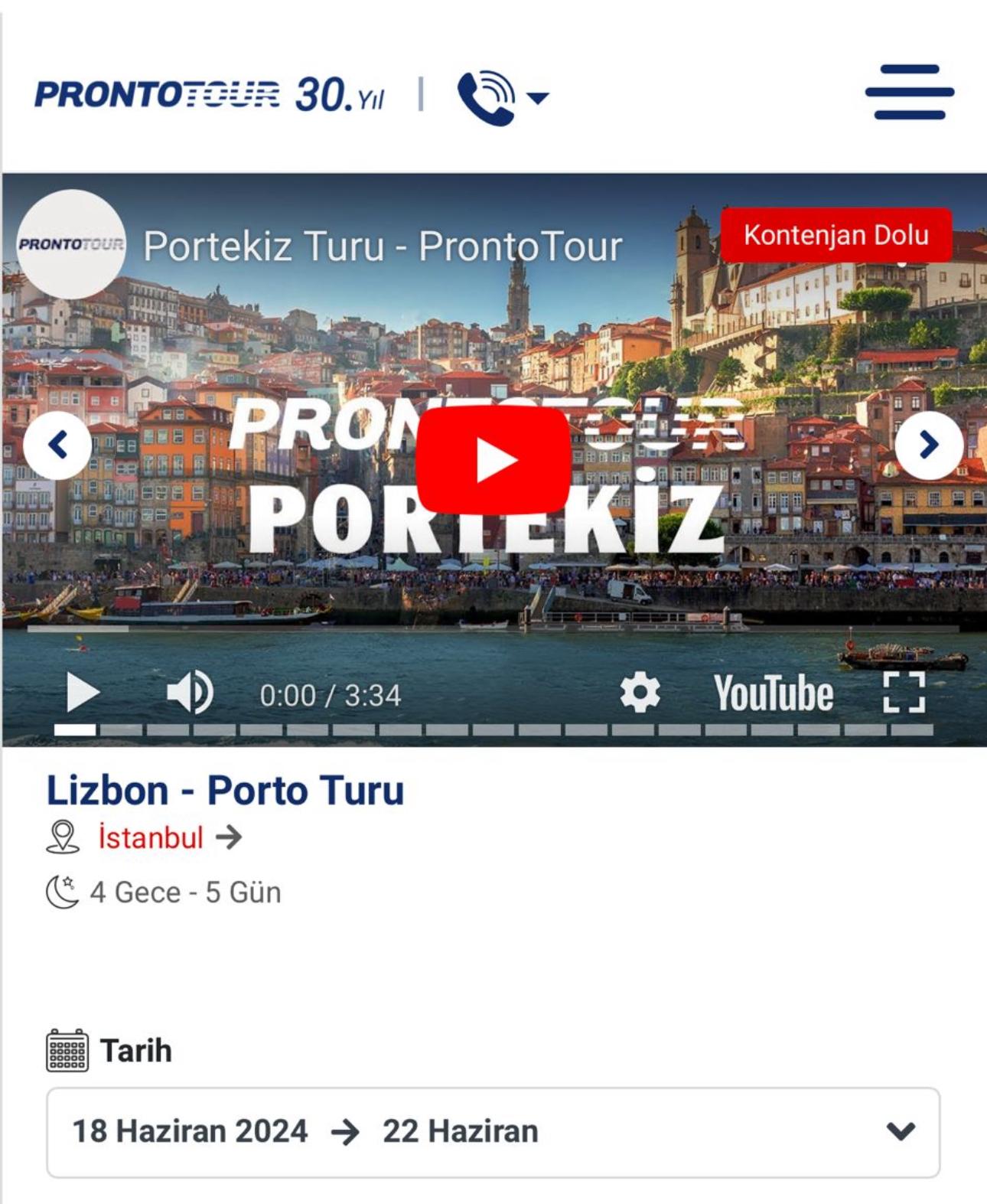The height and width of the screenshot is (1204, 987).
Task: Enter fullscreen mode in the video player
Action: tap(907, 693)
